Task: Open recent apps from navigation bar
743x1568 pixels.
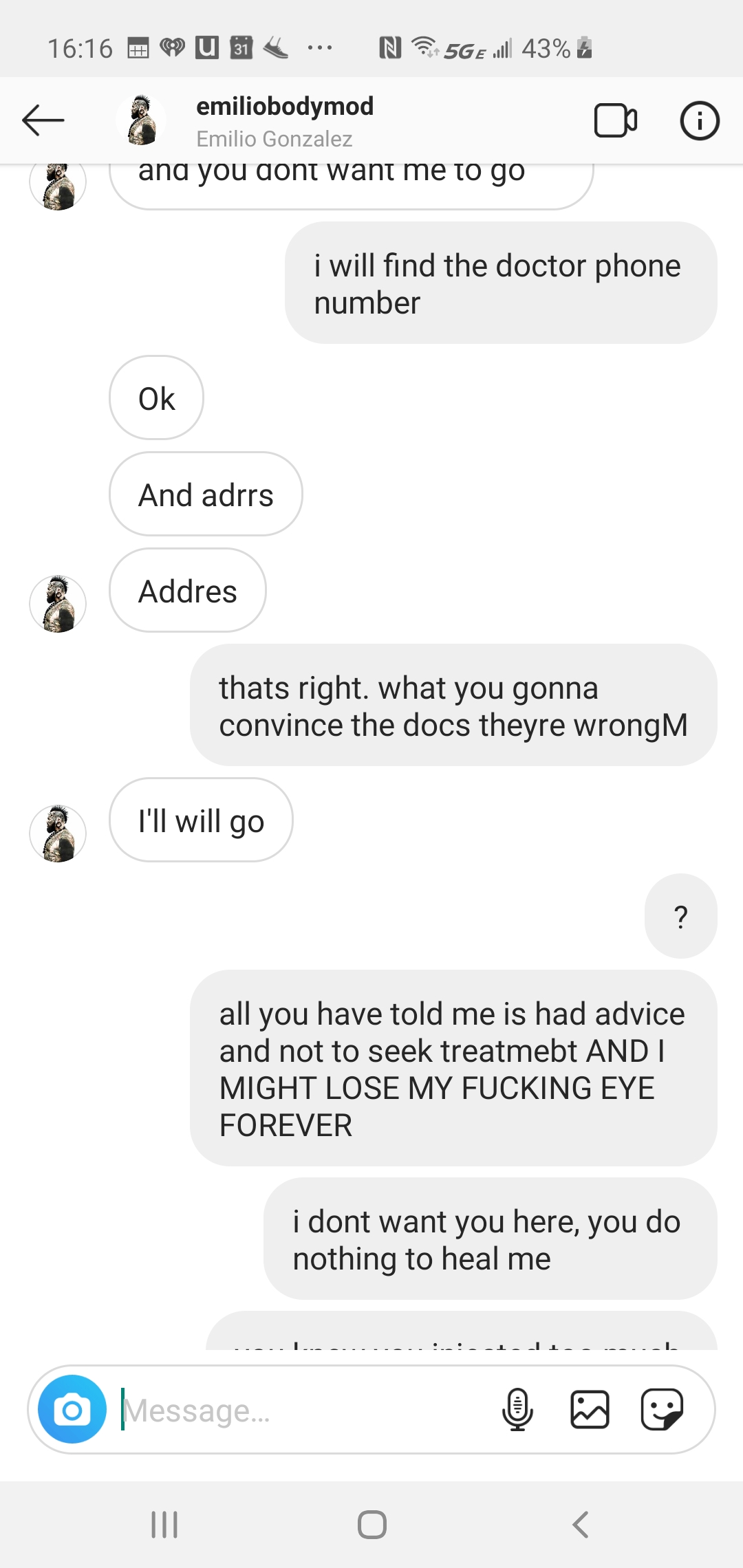Action: [x=164, y=1525]
